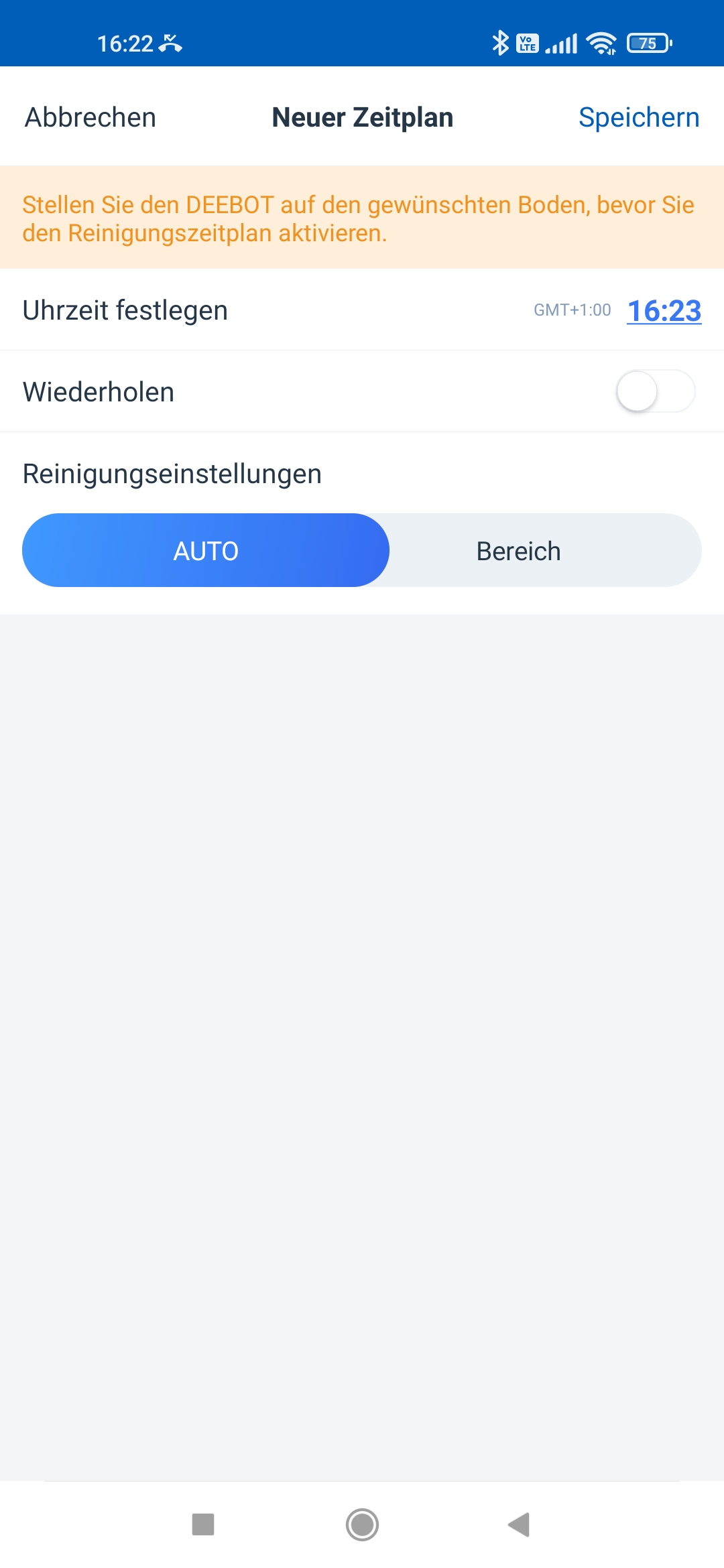The height and width of the screenshot is (1568, 724).
Task: Enable the Wiederholen switch
Action: tap(655, 391)
